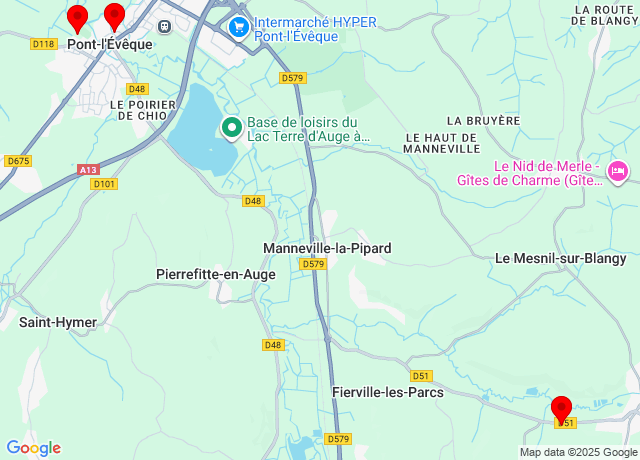View Base de loisirs du Lac Terre d'Auge

click(232, 127)
